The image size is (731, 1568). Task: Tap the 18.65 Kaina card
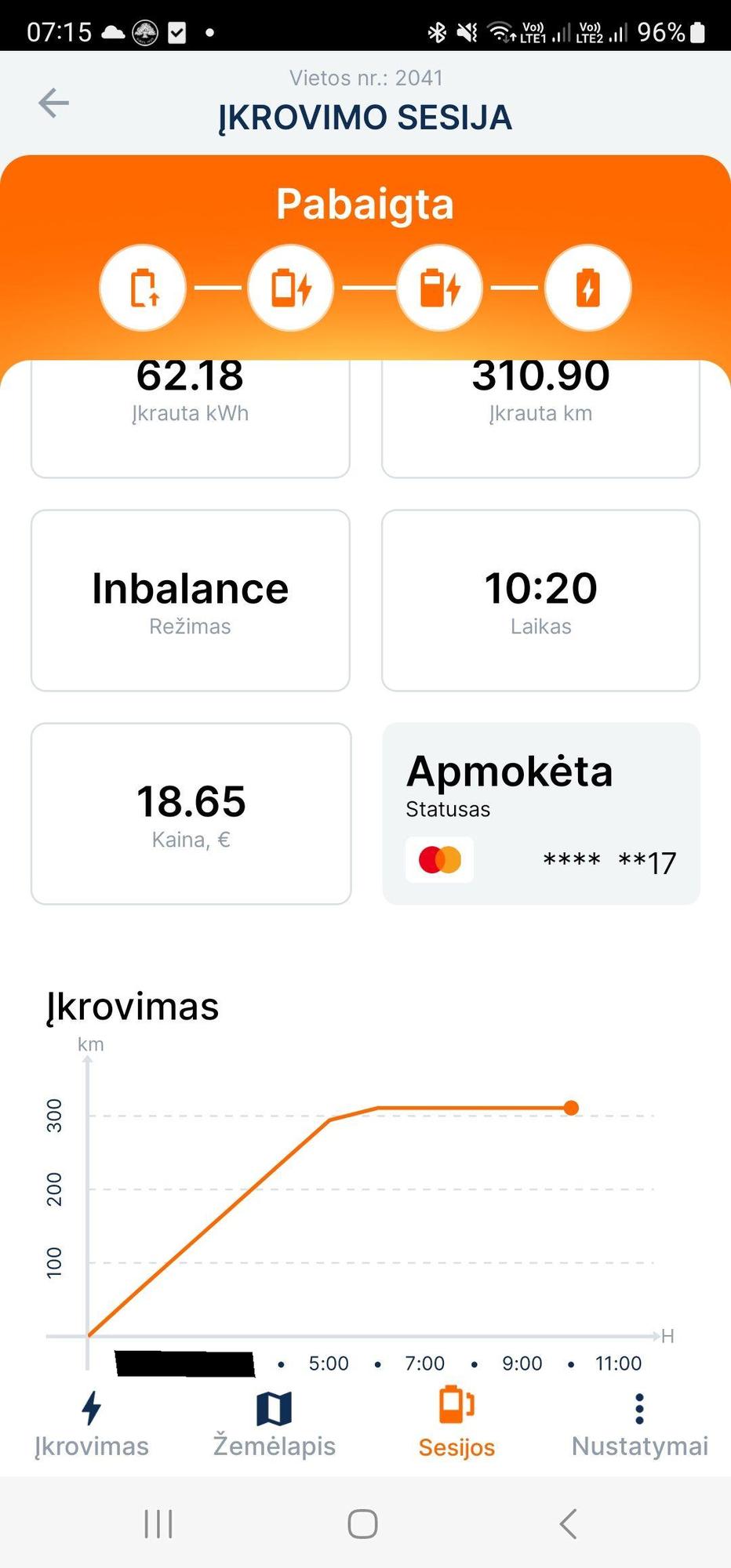point(191,814)
